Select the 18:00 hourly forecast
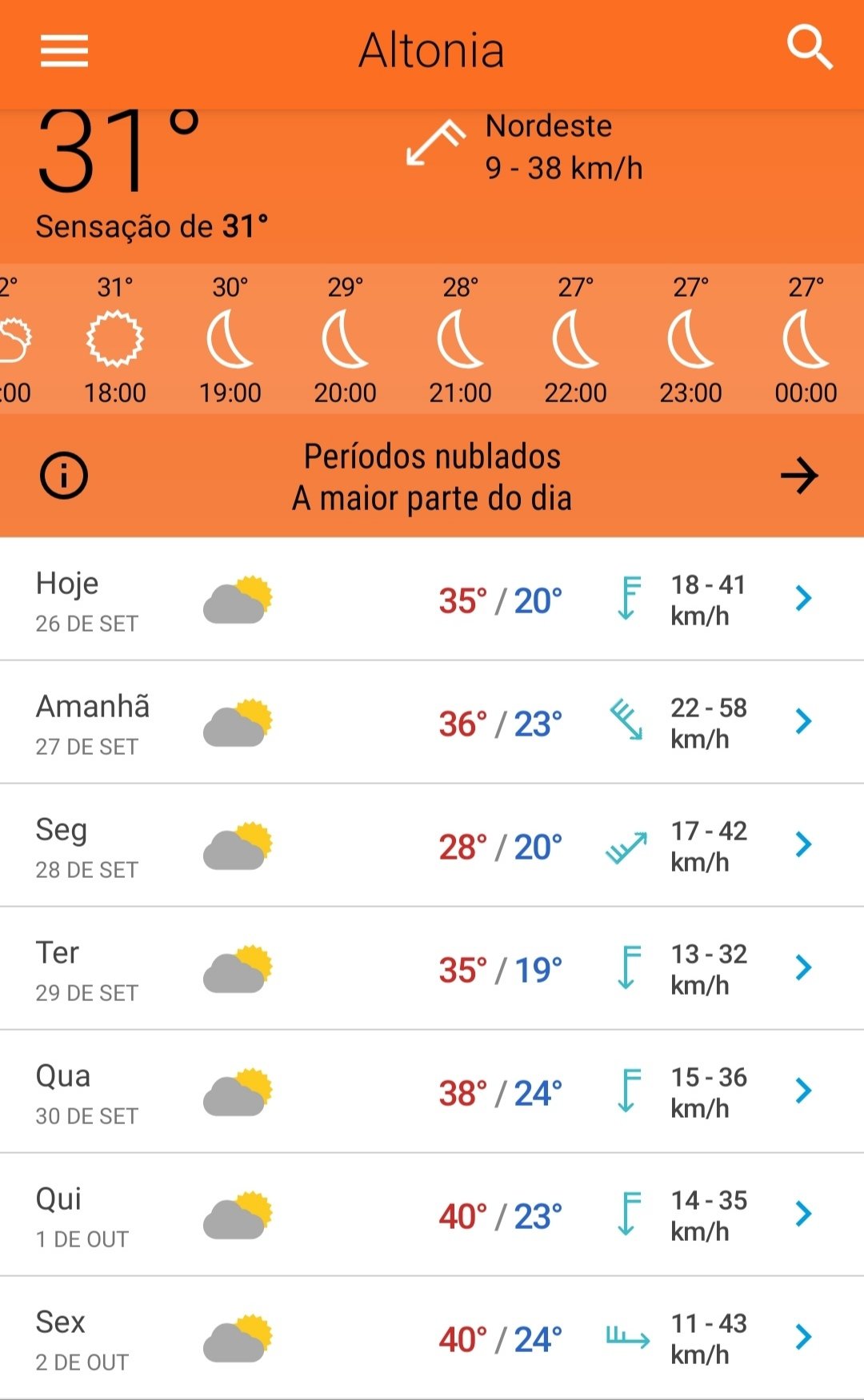The width and height of the screenshot is (864, 1400). (x=115, y=340)
